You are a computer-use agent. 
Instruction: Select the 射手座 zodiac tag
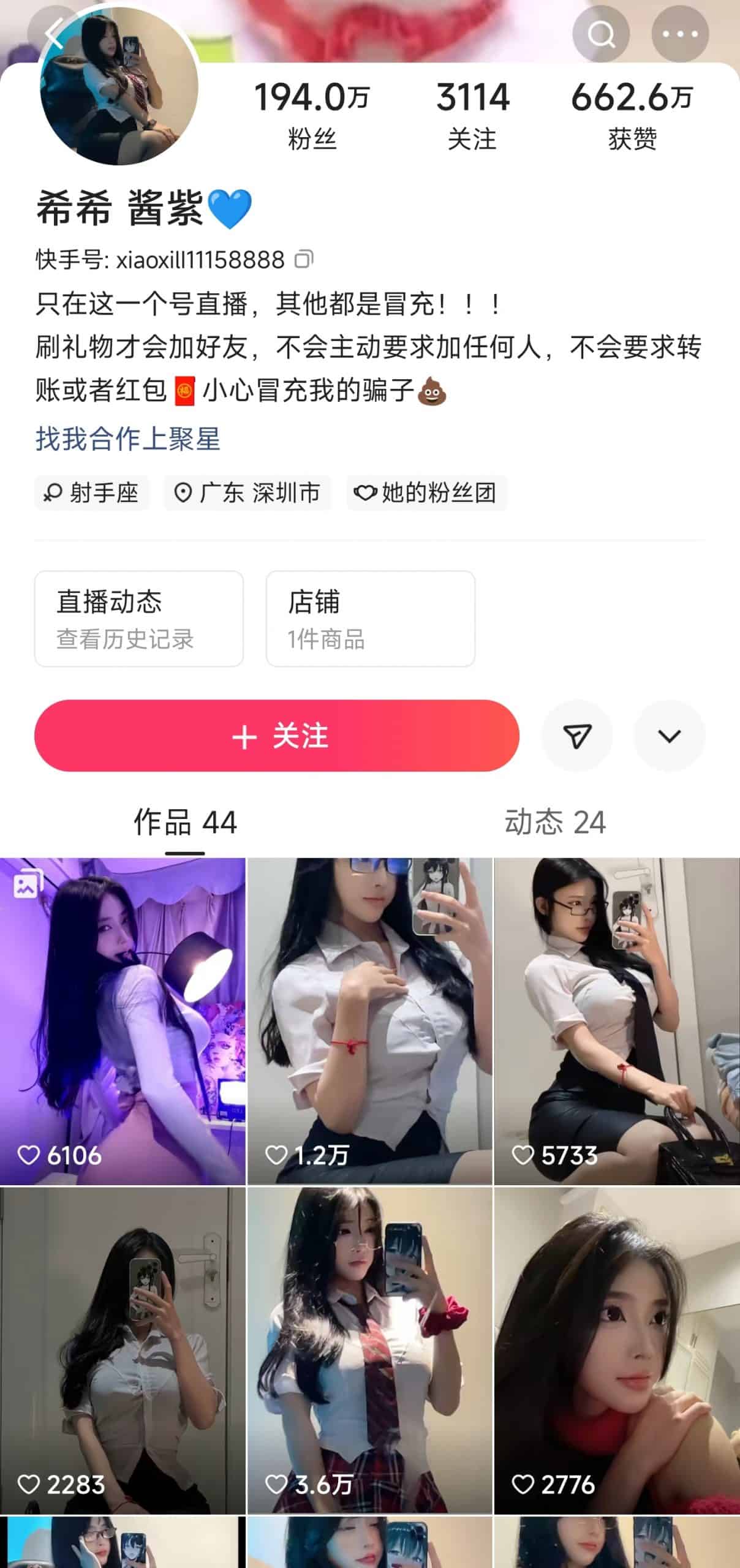point(91,492)
